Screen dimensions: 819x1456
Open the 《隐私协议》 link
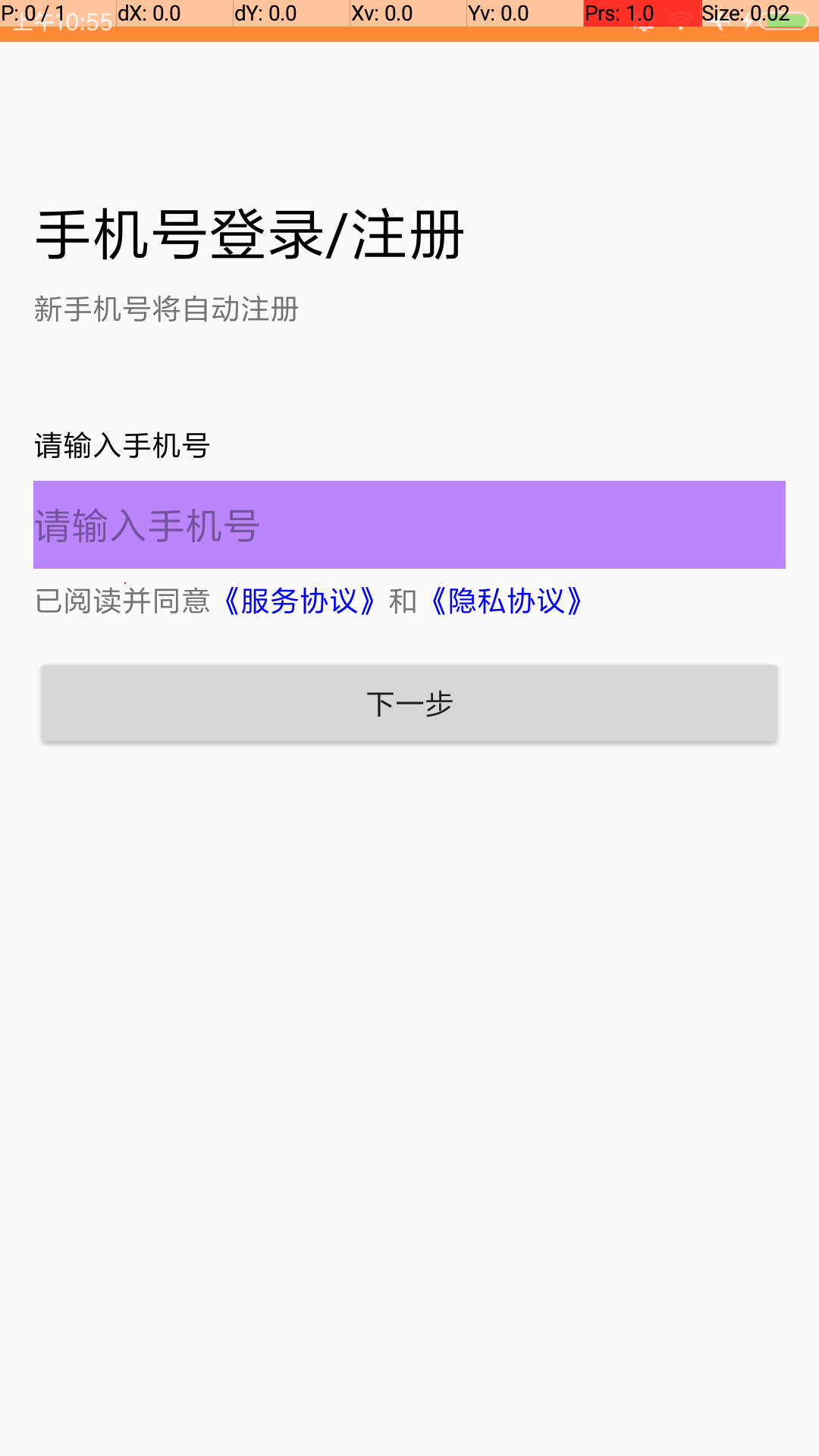pyautogui.click(x=506, y=601)
